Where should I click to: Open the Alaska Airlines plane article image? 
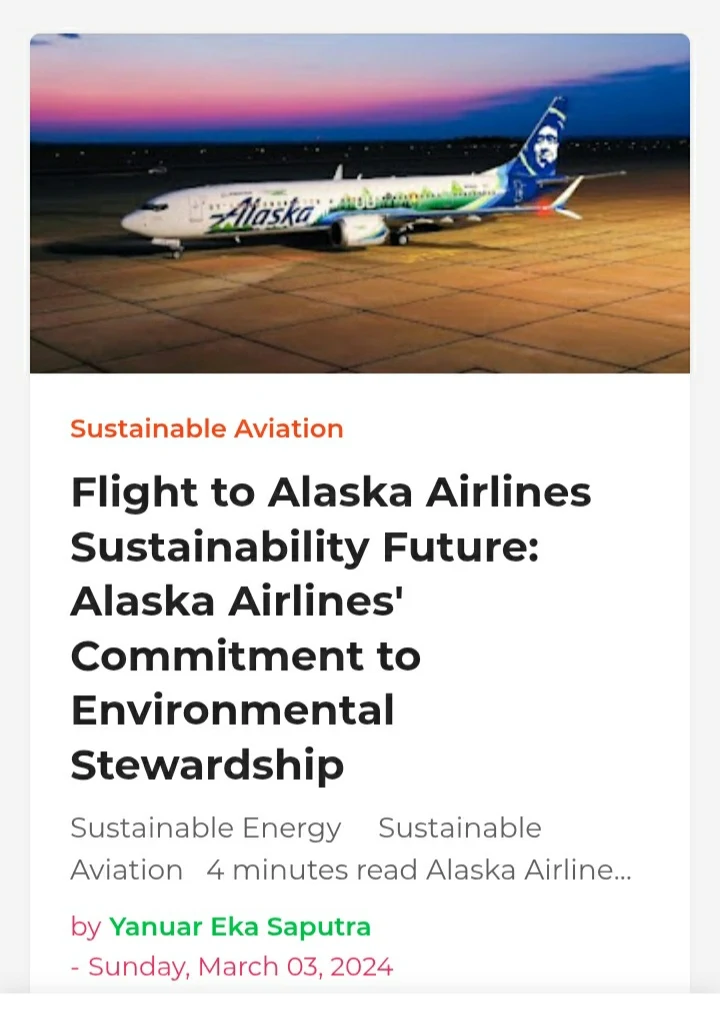click(360, 203)
